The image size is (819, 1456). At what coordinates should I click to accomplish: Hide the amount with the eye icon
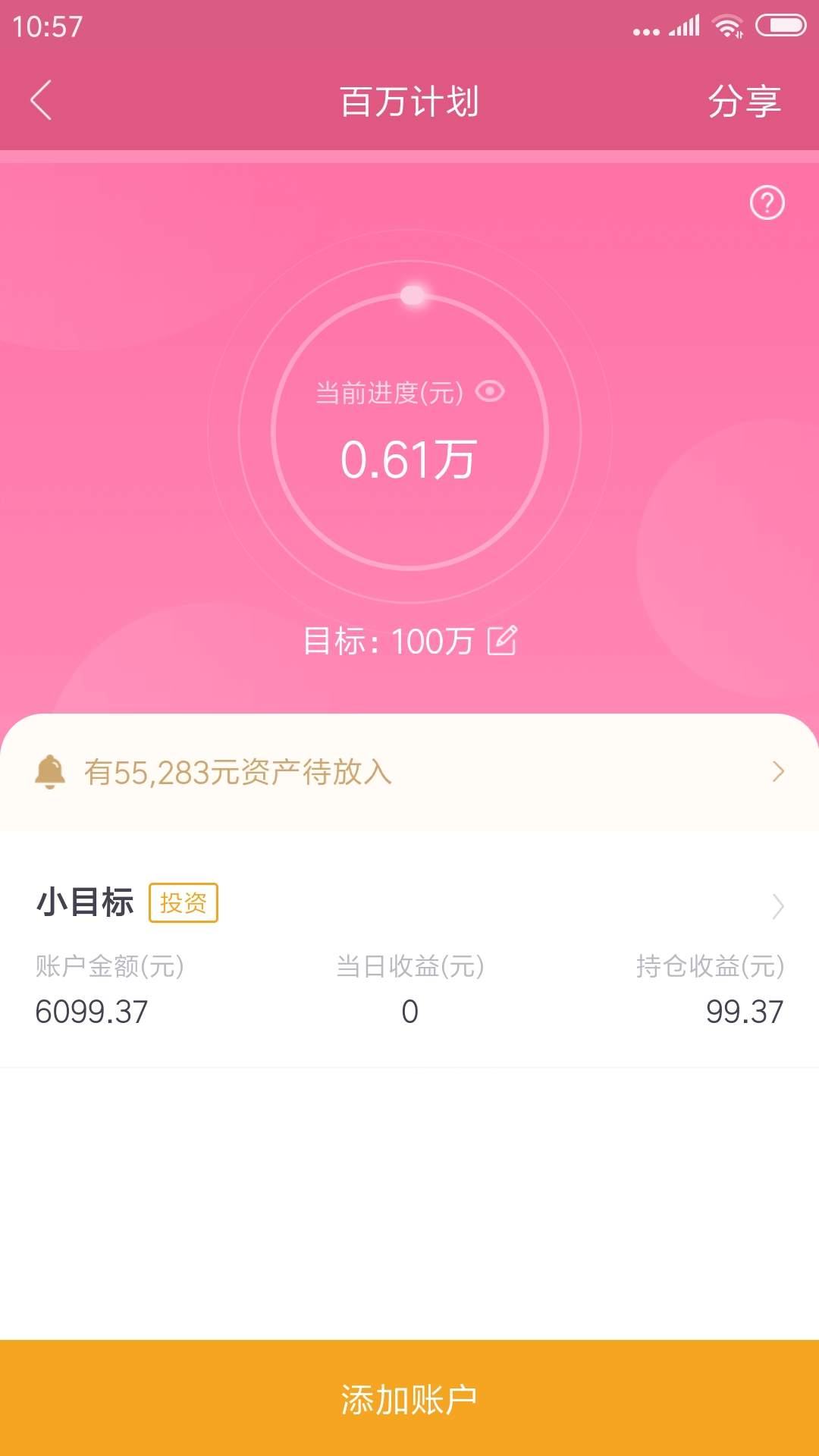[x=490, y=391]
